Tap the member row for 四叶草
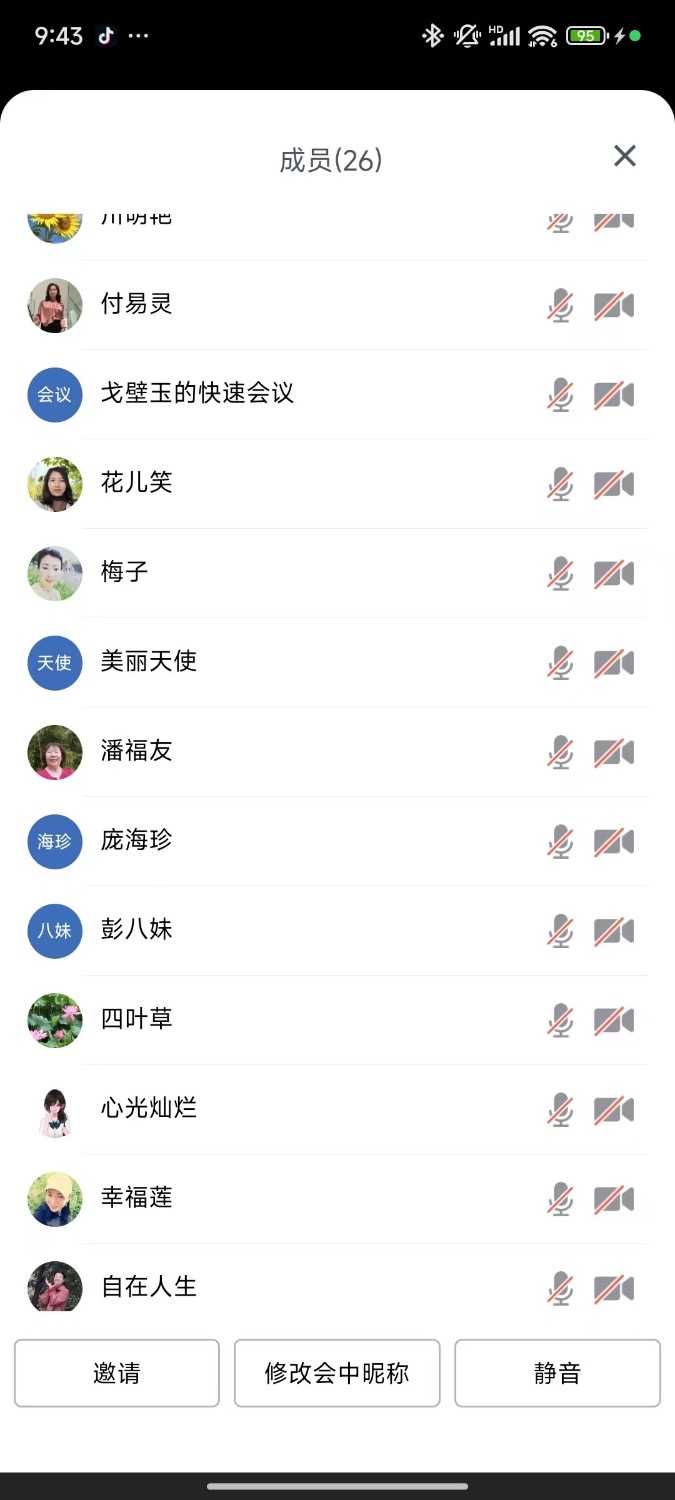Viewport: 675px width, 1500px height. [137, 1019]
